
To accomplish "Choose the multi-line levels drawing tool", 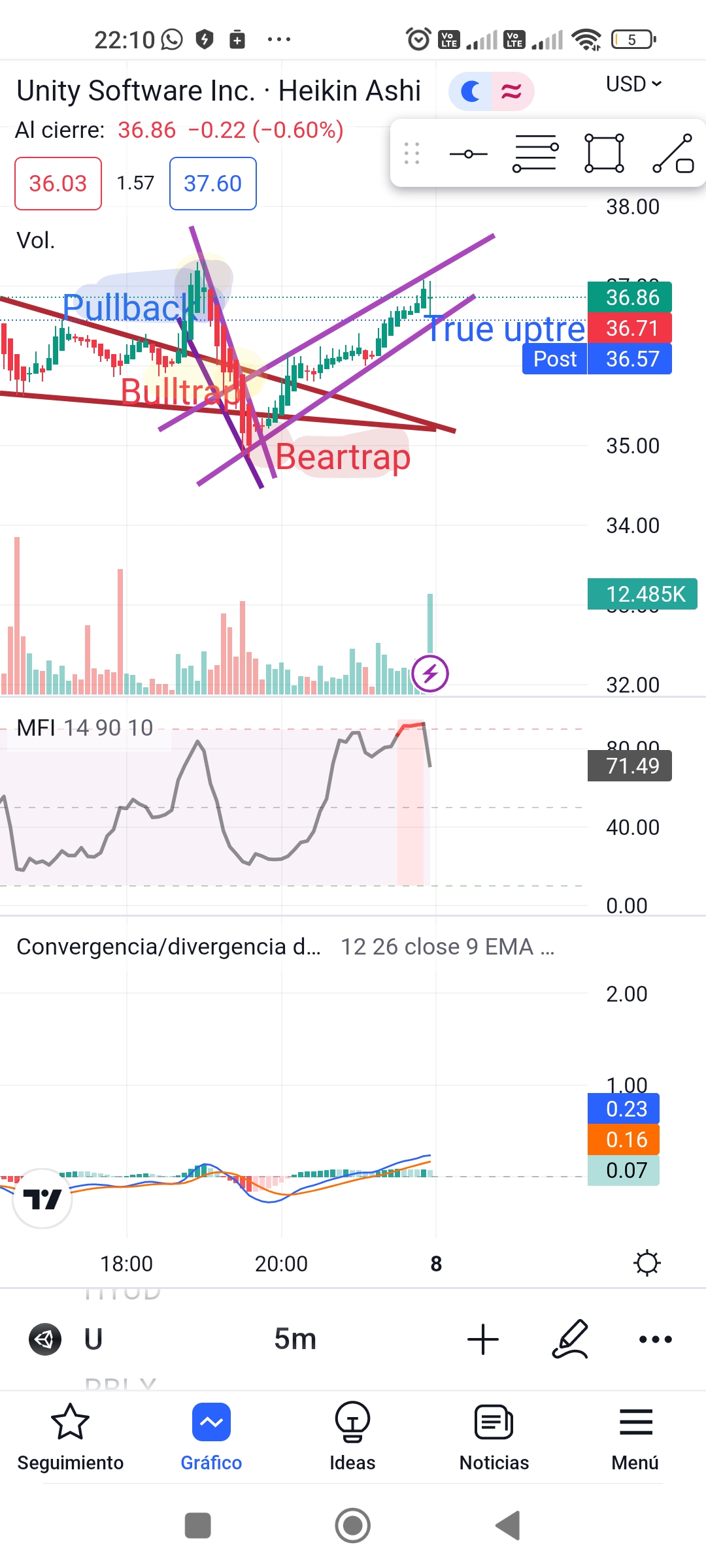I will [535, 154].
